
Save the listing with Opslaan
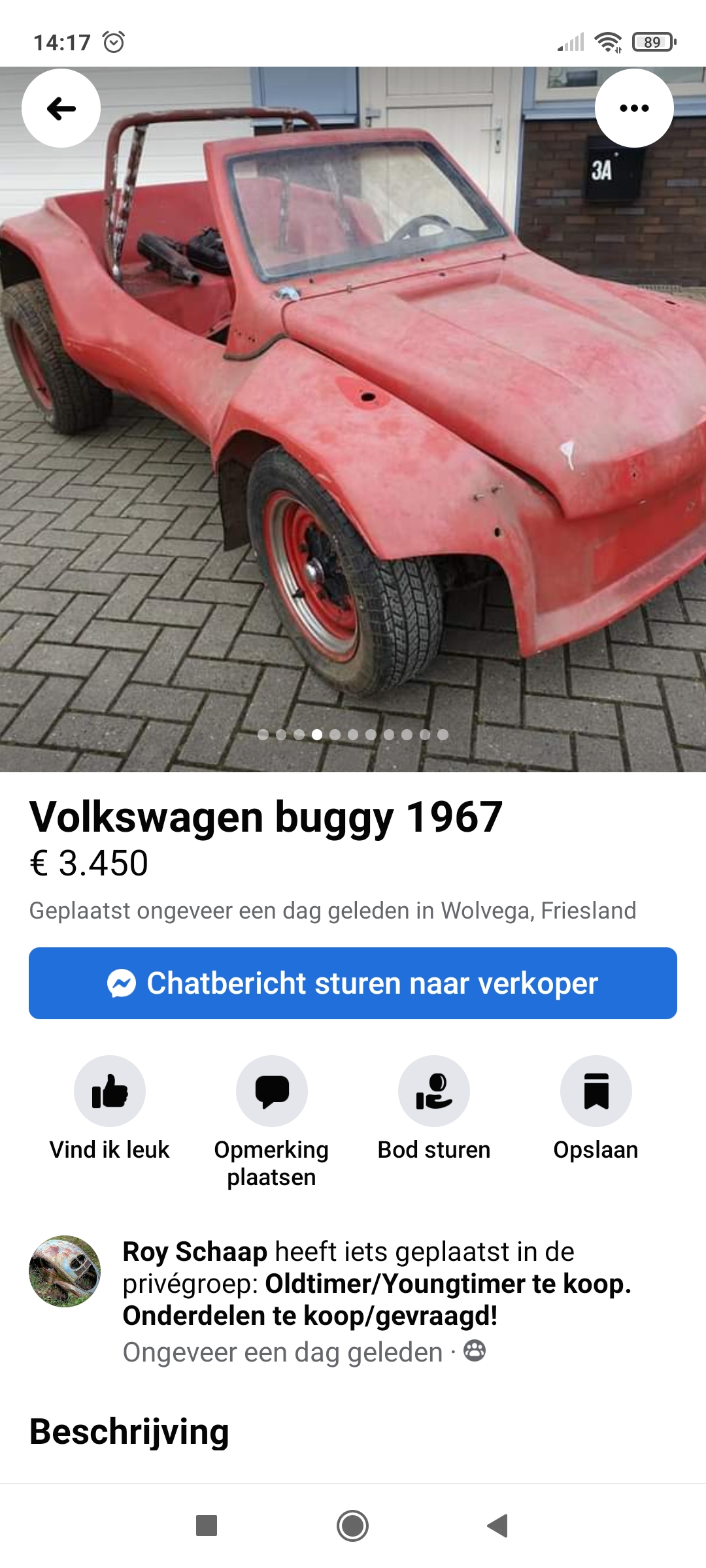(596, 1091)
